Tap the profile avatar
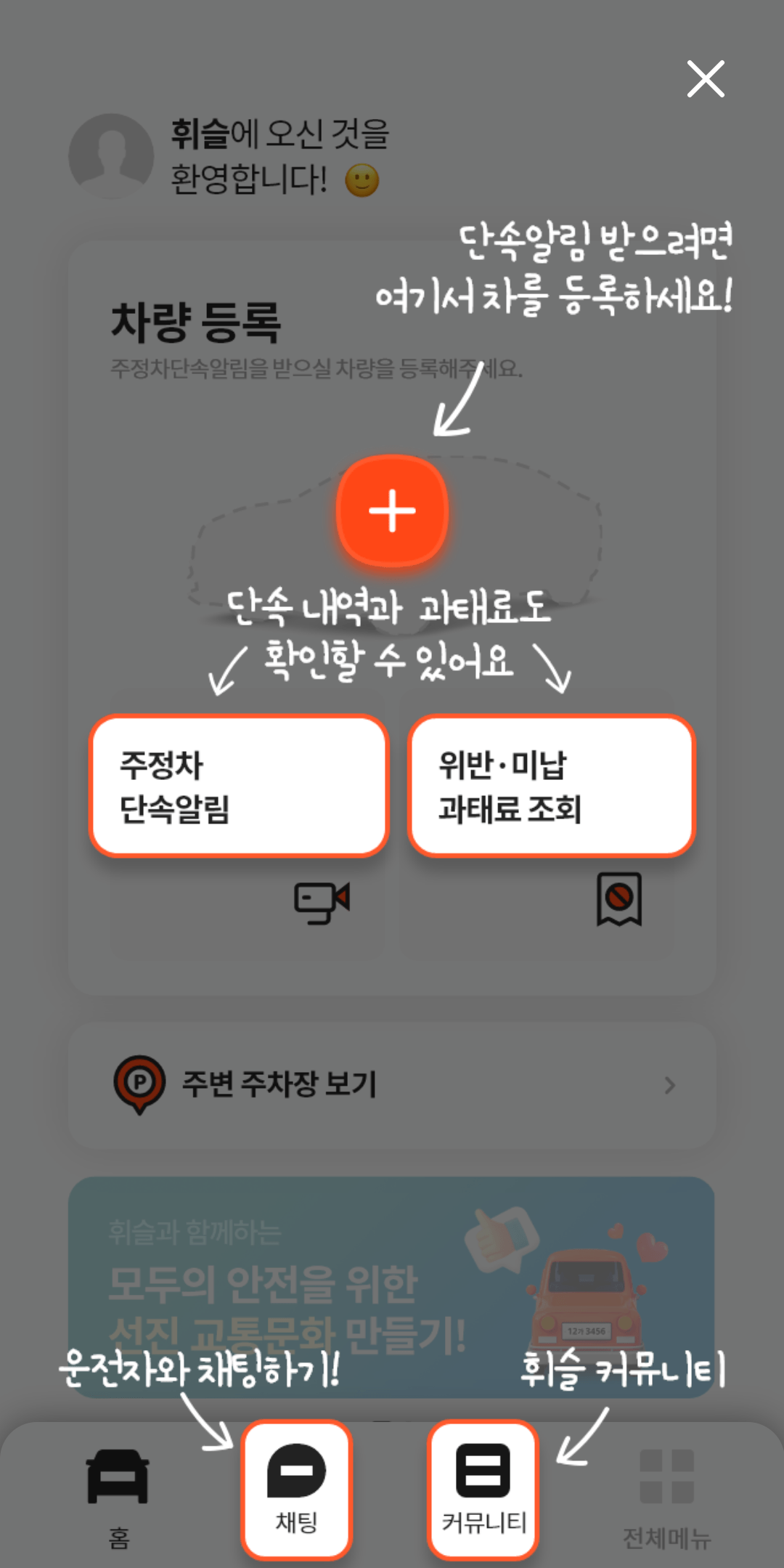This screenshot has width=784, height=1568. click(111, 155)
